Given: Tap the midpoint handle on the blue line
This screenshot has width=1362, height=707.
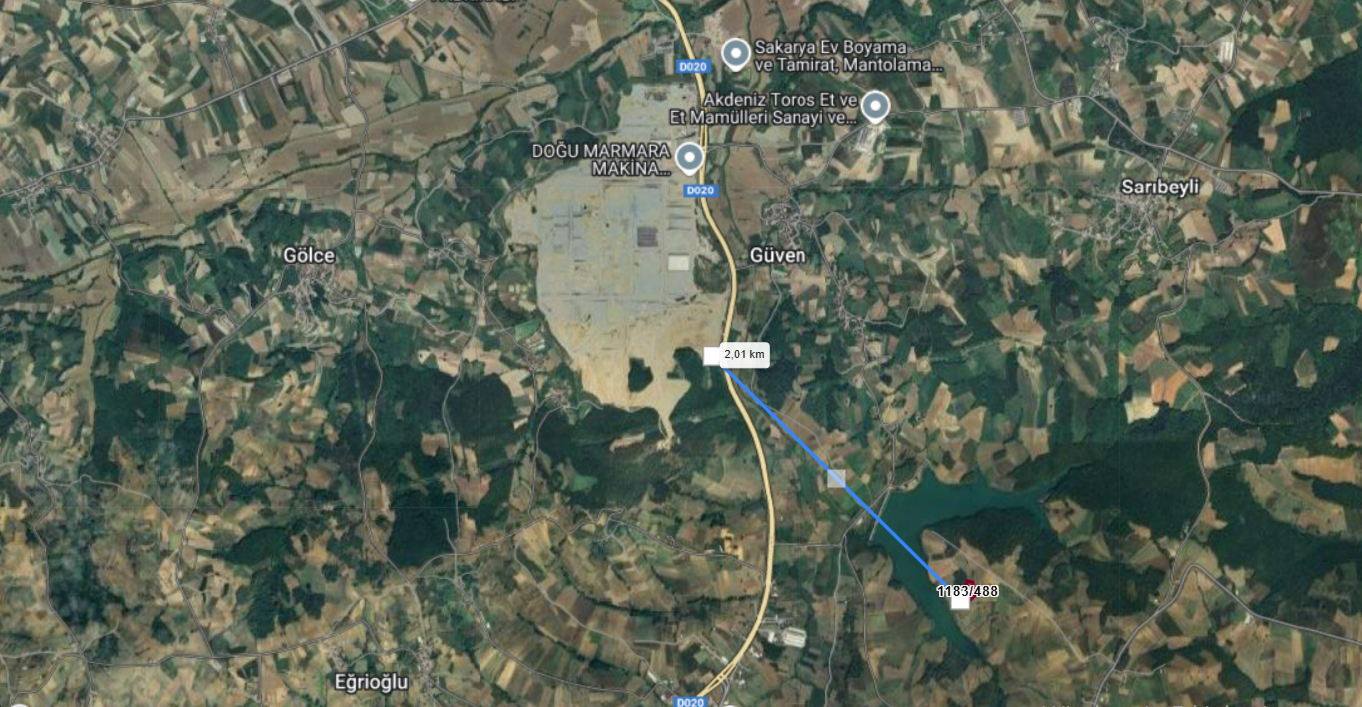Looking at the screenshot, I should coord(836,479).
